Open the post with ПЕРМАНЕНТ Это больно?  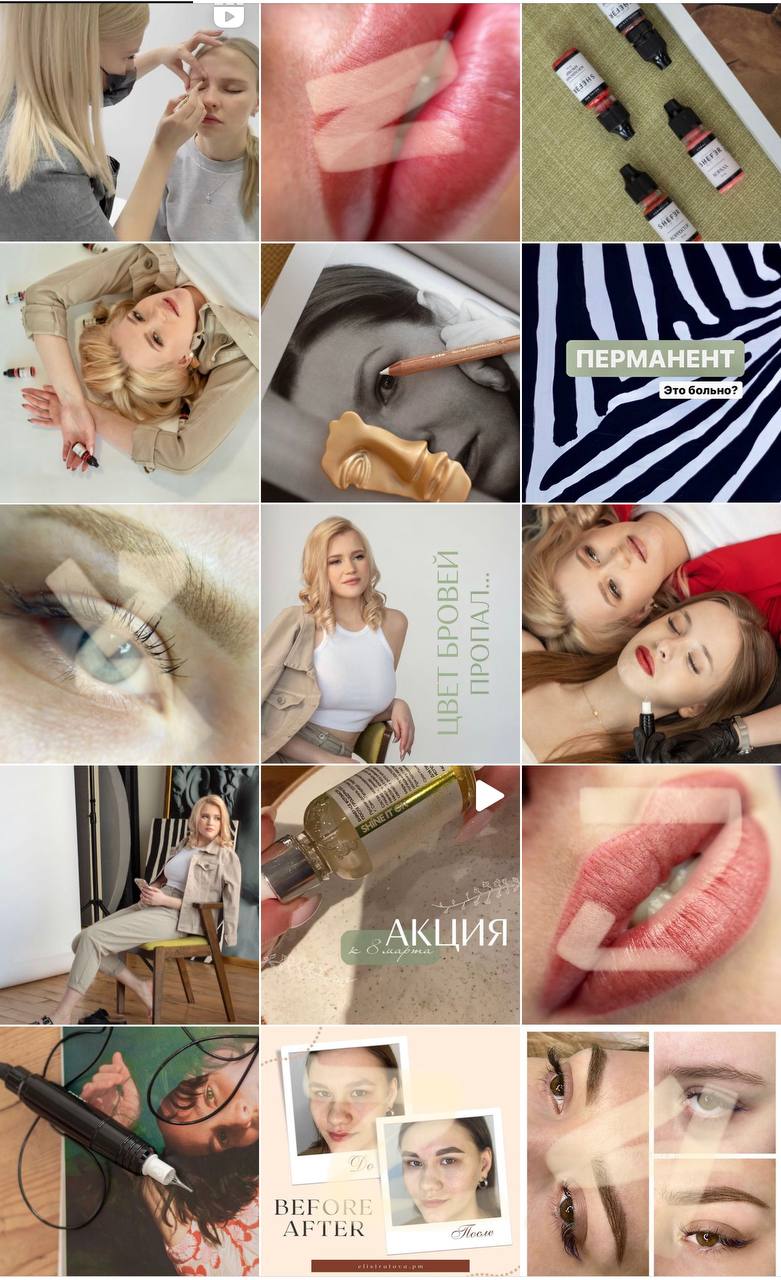tap(651, 372)
